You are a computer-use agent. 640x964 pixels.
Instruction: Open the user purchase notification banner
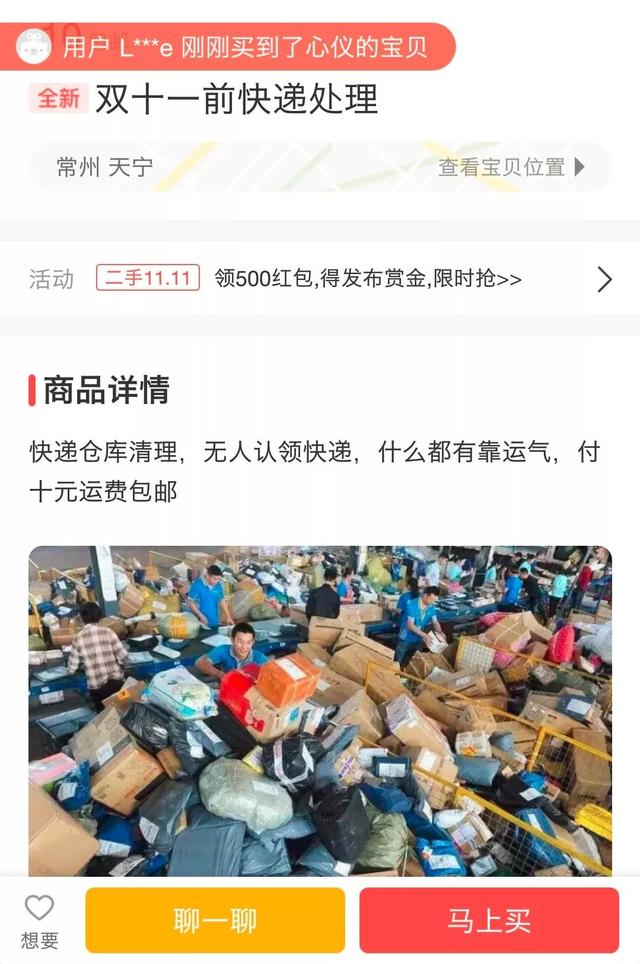click(230, 46)
